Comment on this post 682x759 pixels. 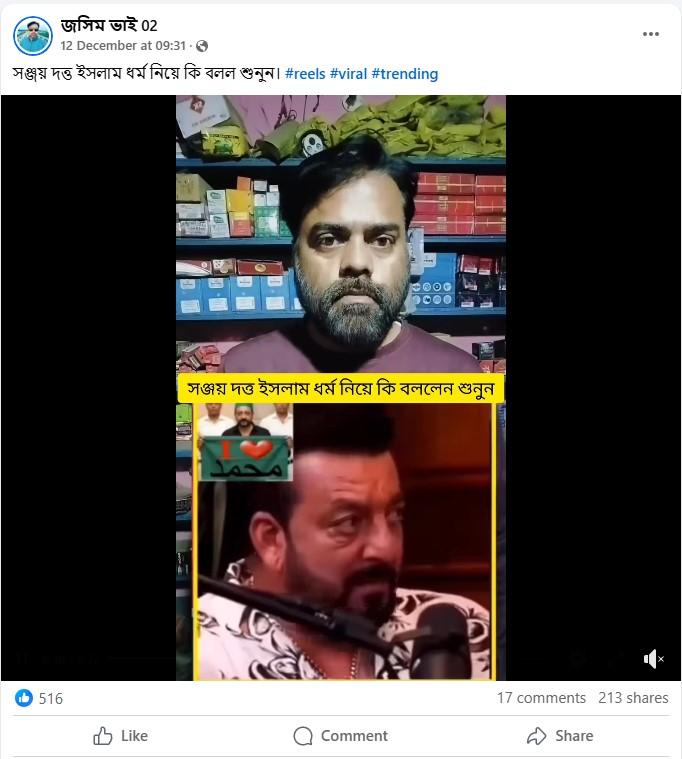[340, 736]
